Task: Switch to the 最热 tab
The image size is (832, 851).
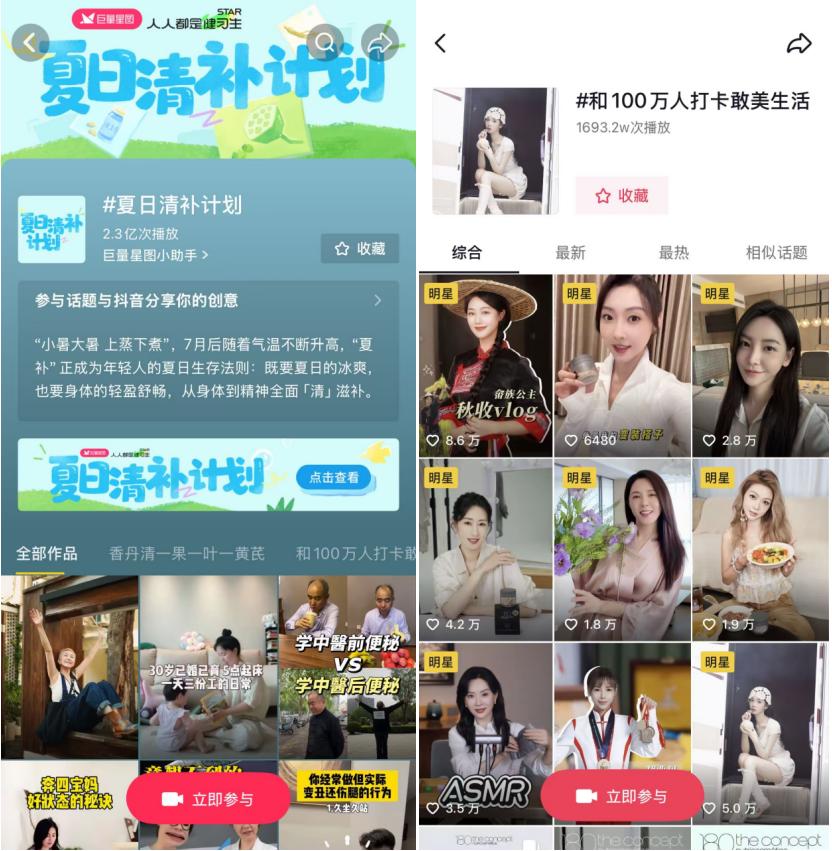Action: pyautogui.click(x=673, y=253)
